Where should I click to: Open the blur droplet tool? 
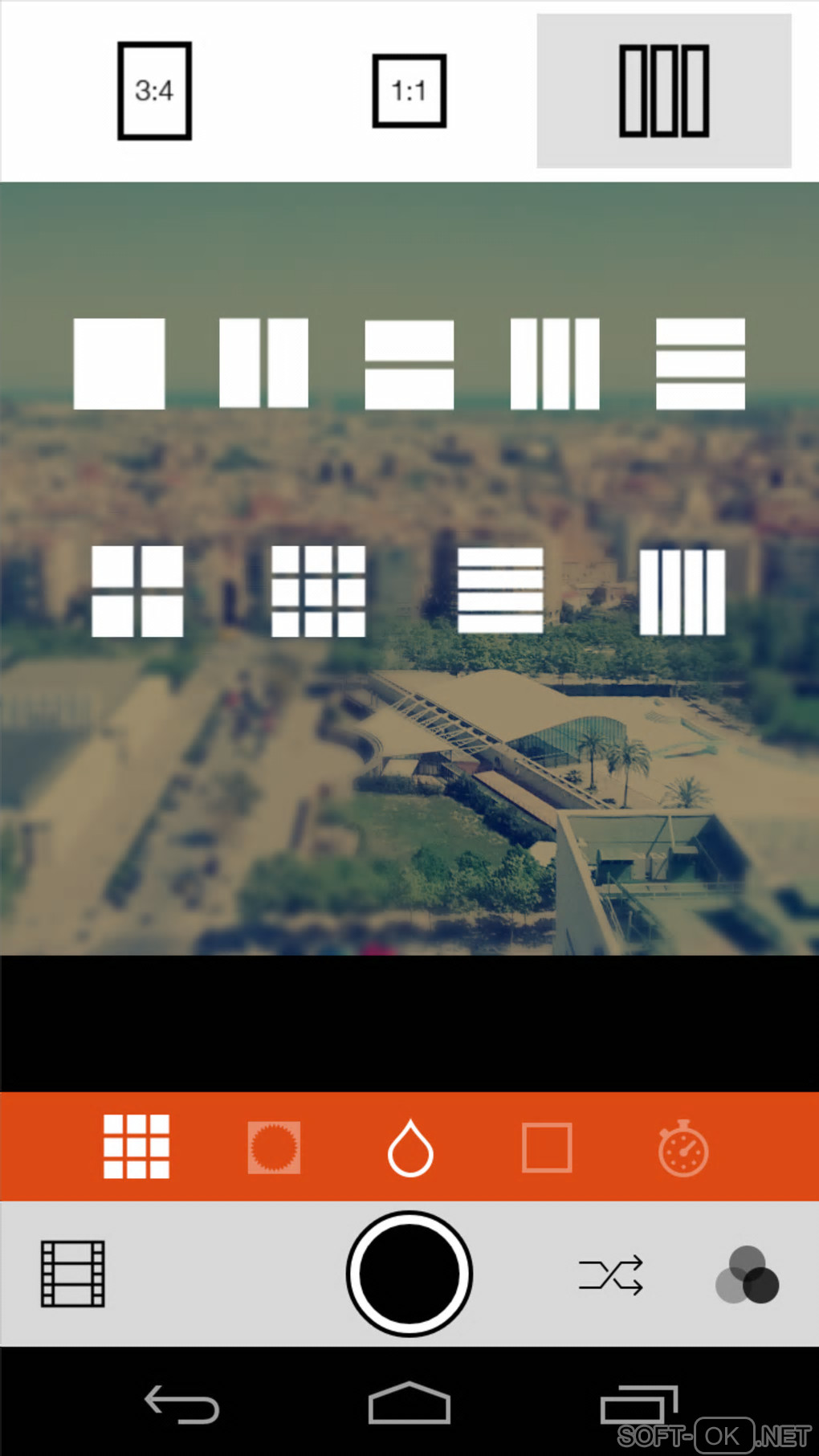[410, 1147]
